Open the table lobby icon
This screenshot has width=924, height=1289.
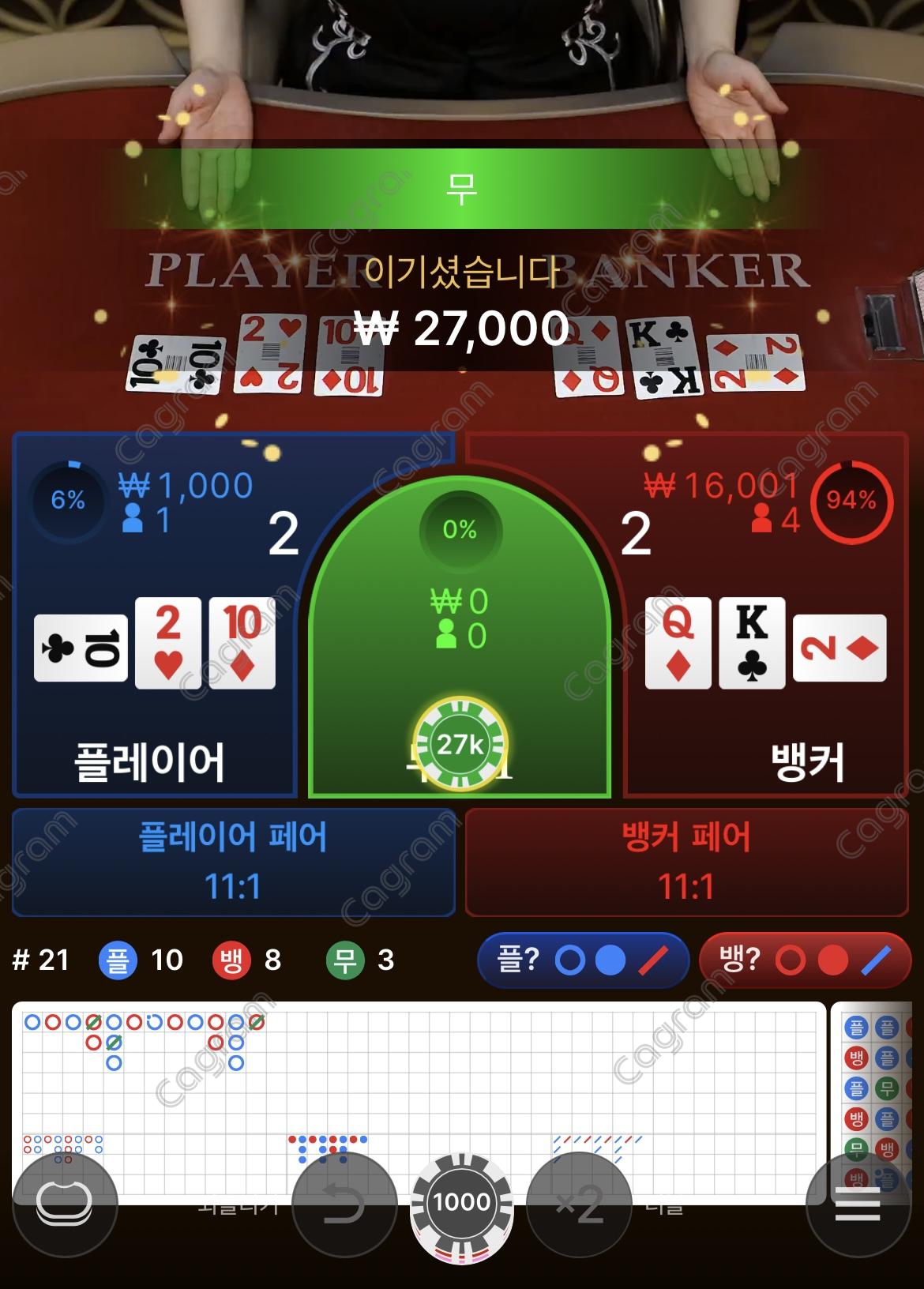point(65,1204)
